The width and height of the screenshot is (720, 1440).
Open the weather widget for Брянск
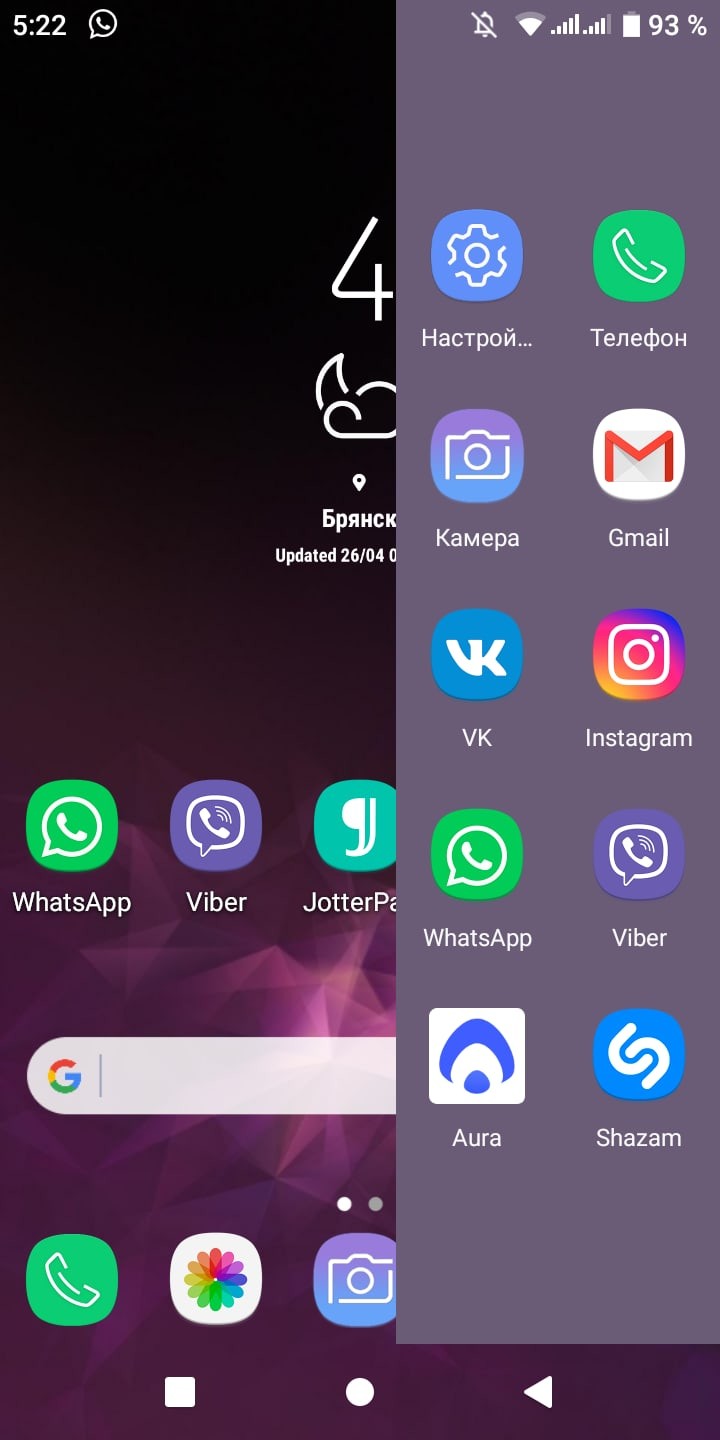coord(356,400)
